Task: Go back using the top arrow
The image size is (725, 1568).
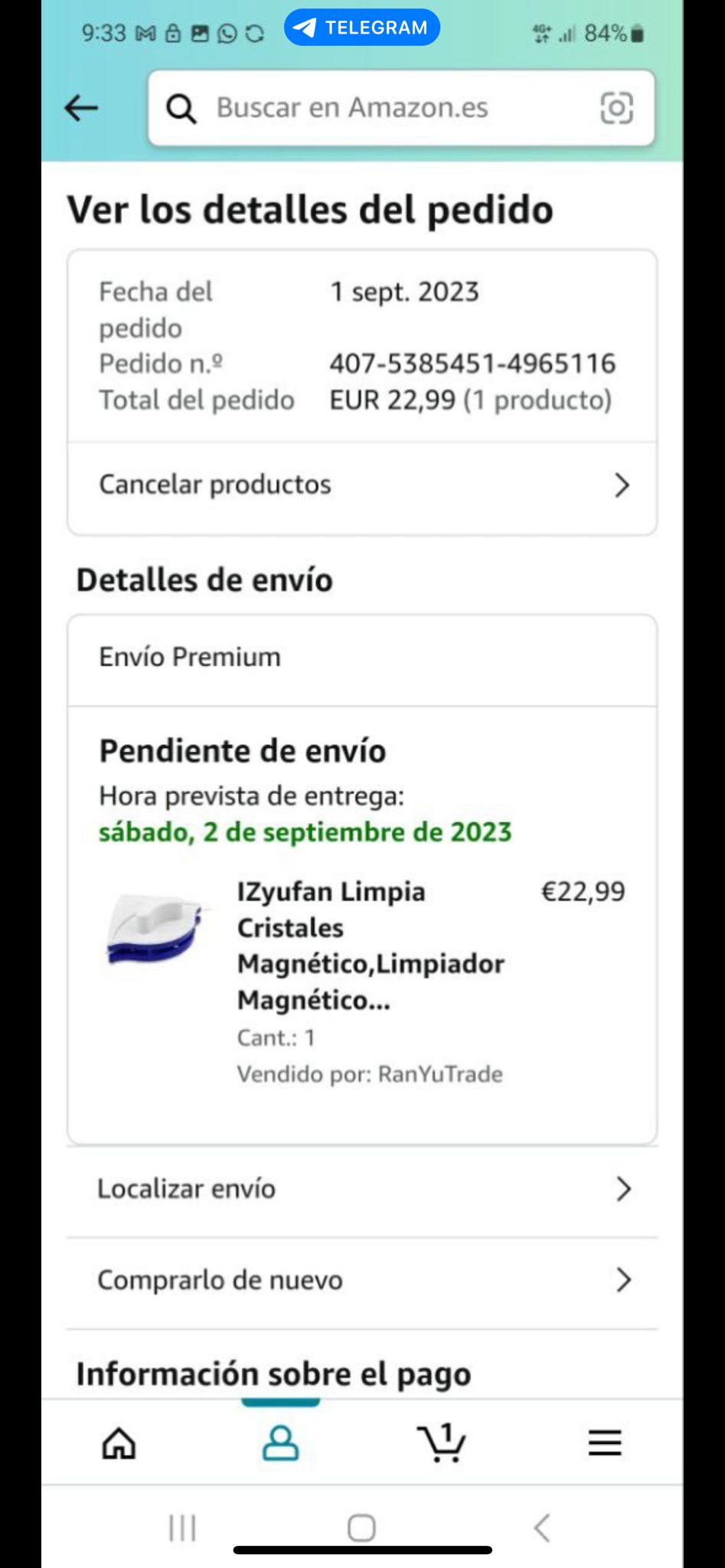Action: point(81,108)
